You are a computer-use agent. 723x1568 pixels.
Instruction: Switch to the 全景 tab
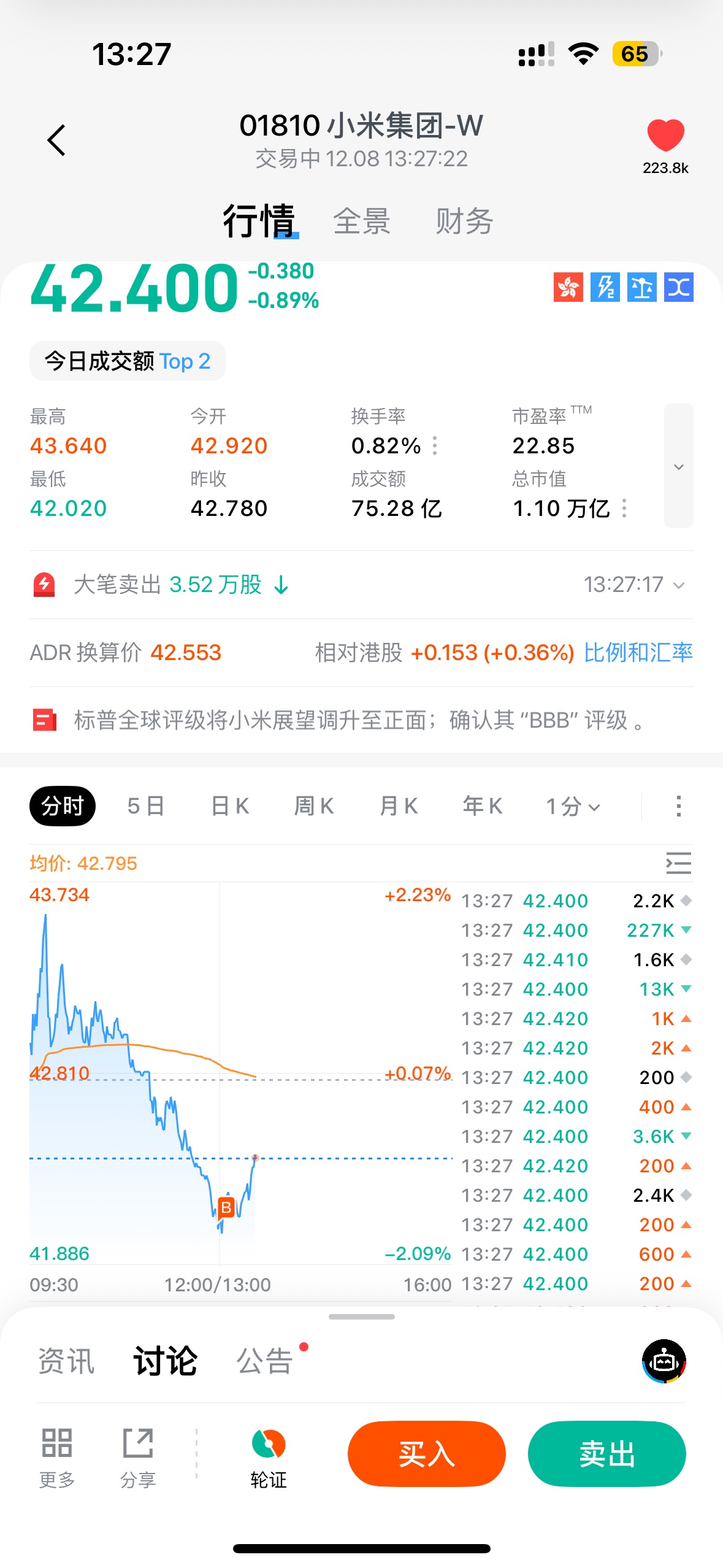click(x=362, y=221)
